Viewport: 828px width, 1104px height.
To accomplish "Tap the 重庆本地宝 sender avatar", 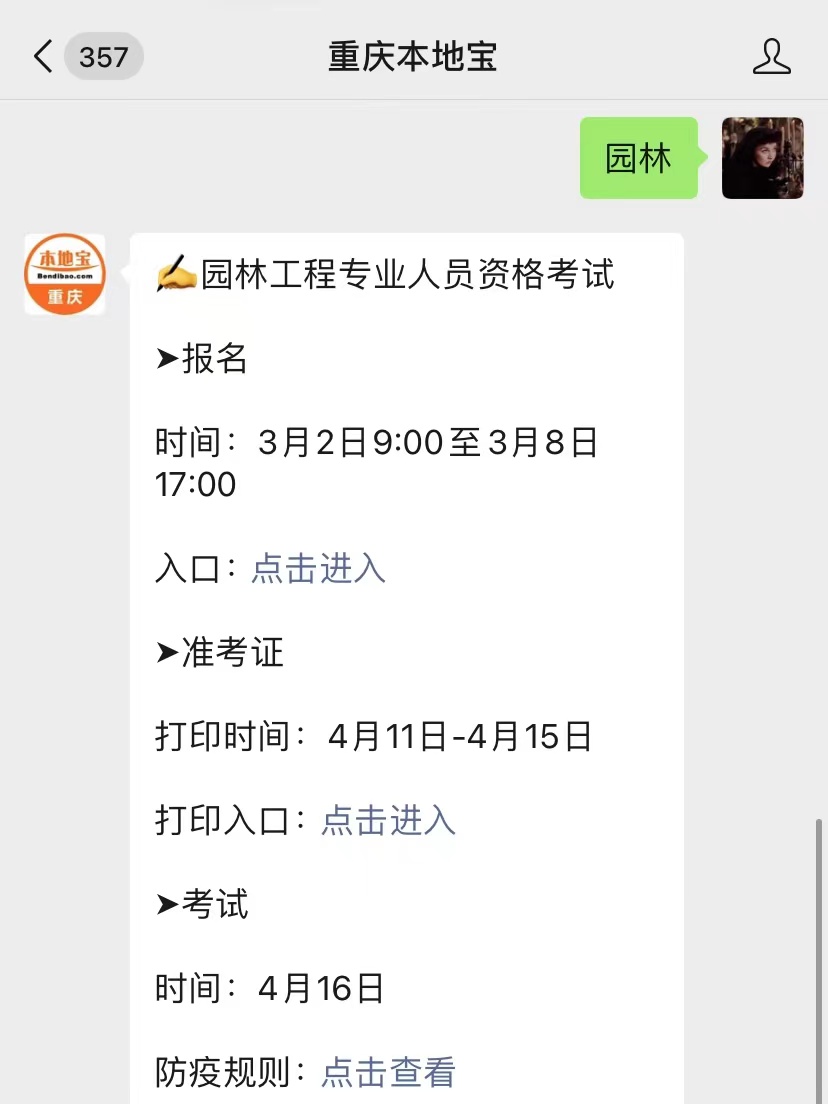I will 65,274.
